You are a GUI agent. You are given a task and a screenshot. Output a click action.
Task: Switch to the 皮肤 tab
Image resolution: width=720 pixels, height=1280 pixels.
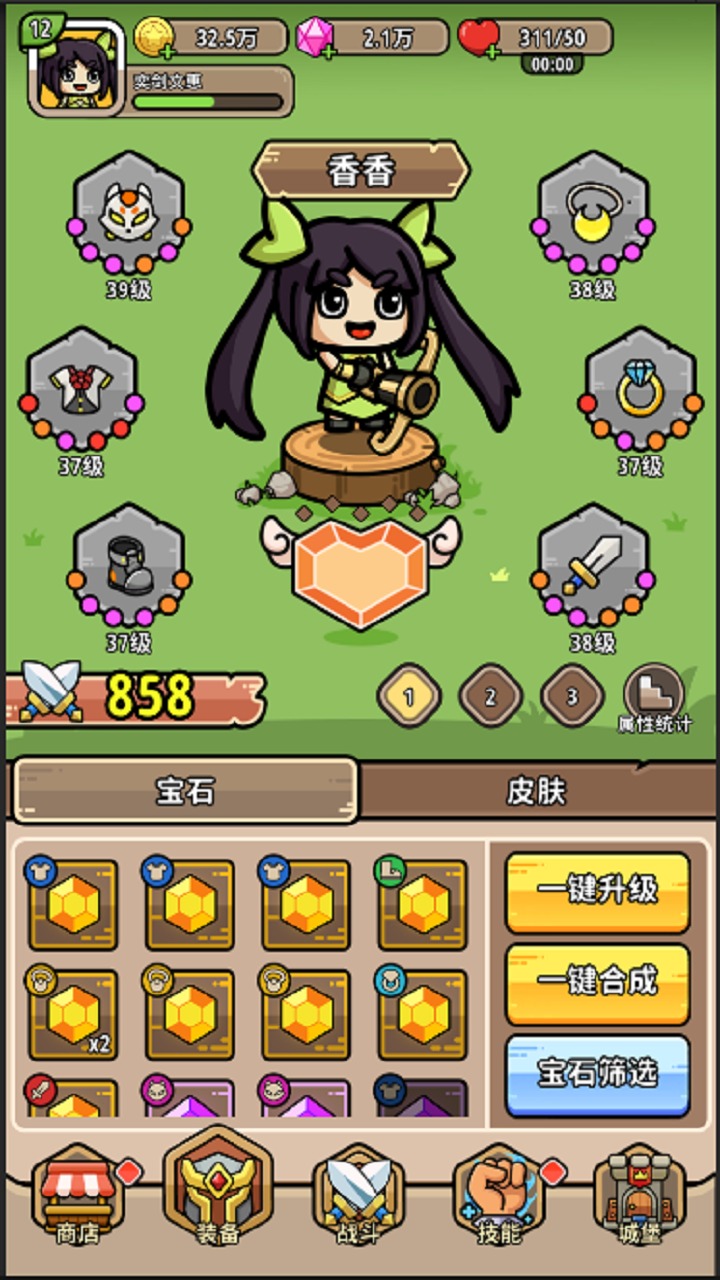536,791
